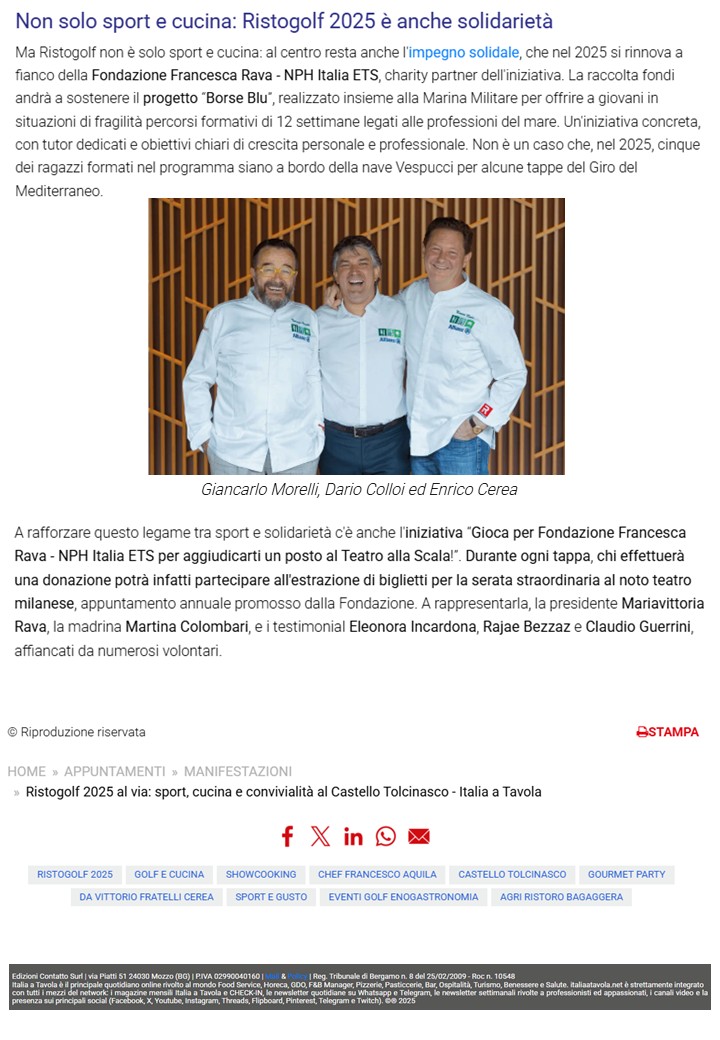Open the SHOWCOOKING tag
This screenshot has width=720, height=1040.
click(261, 874)
